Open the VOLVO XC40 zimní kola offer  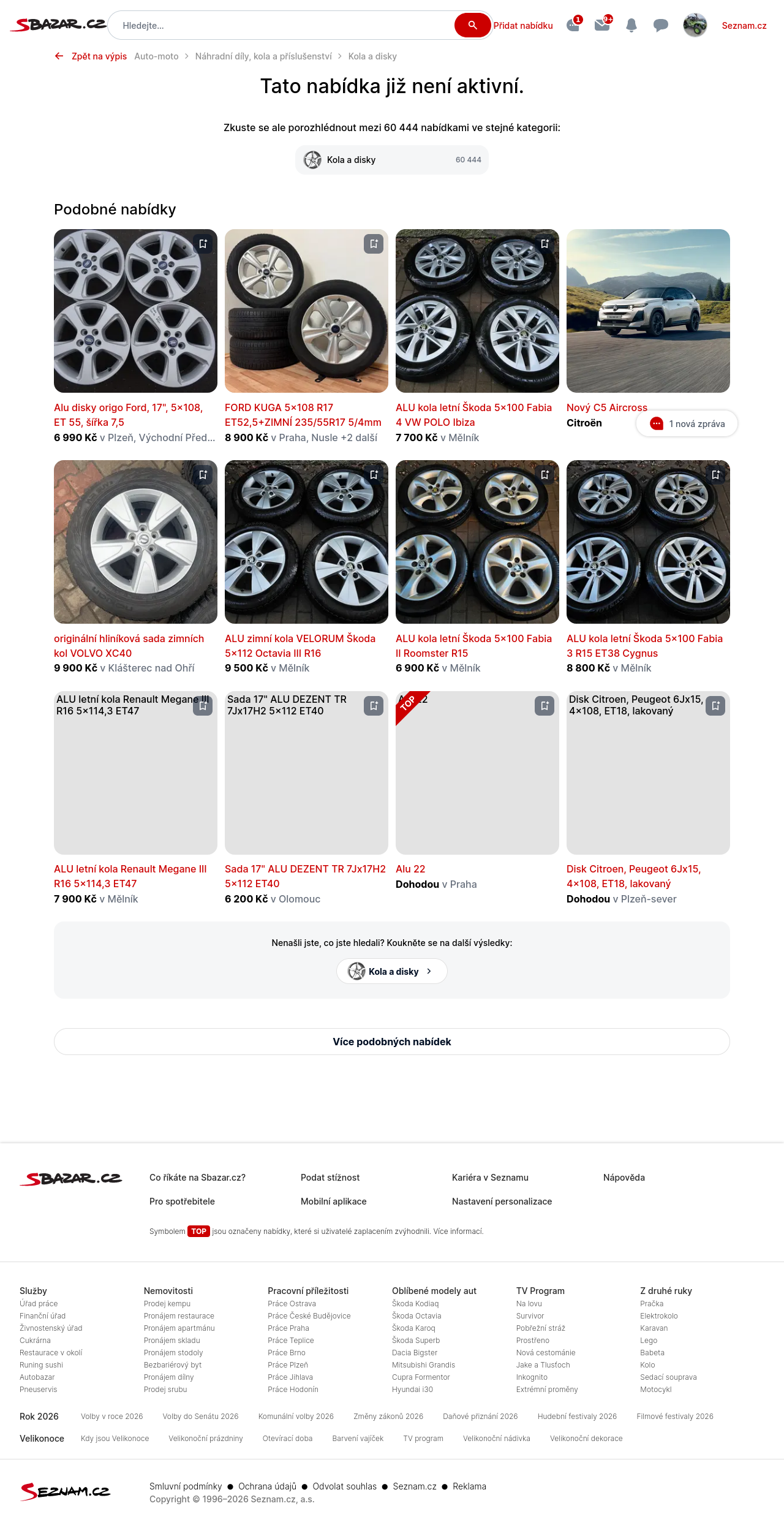click(x=129, y=645)
